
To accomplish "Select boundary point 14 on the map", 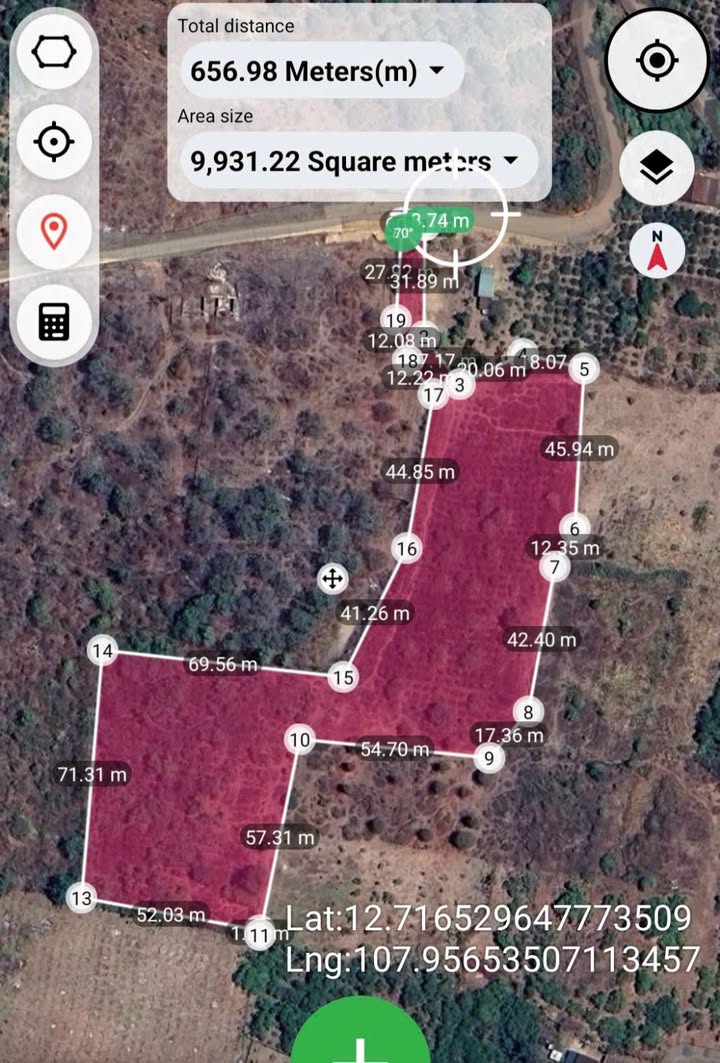I will click(x=102, y=651).
